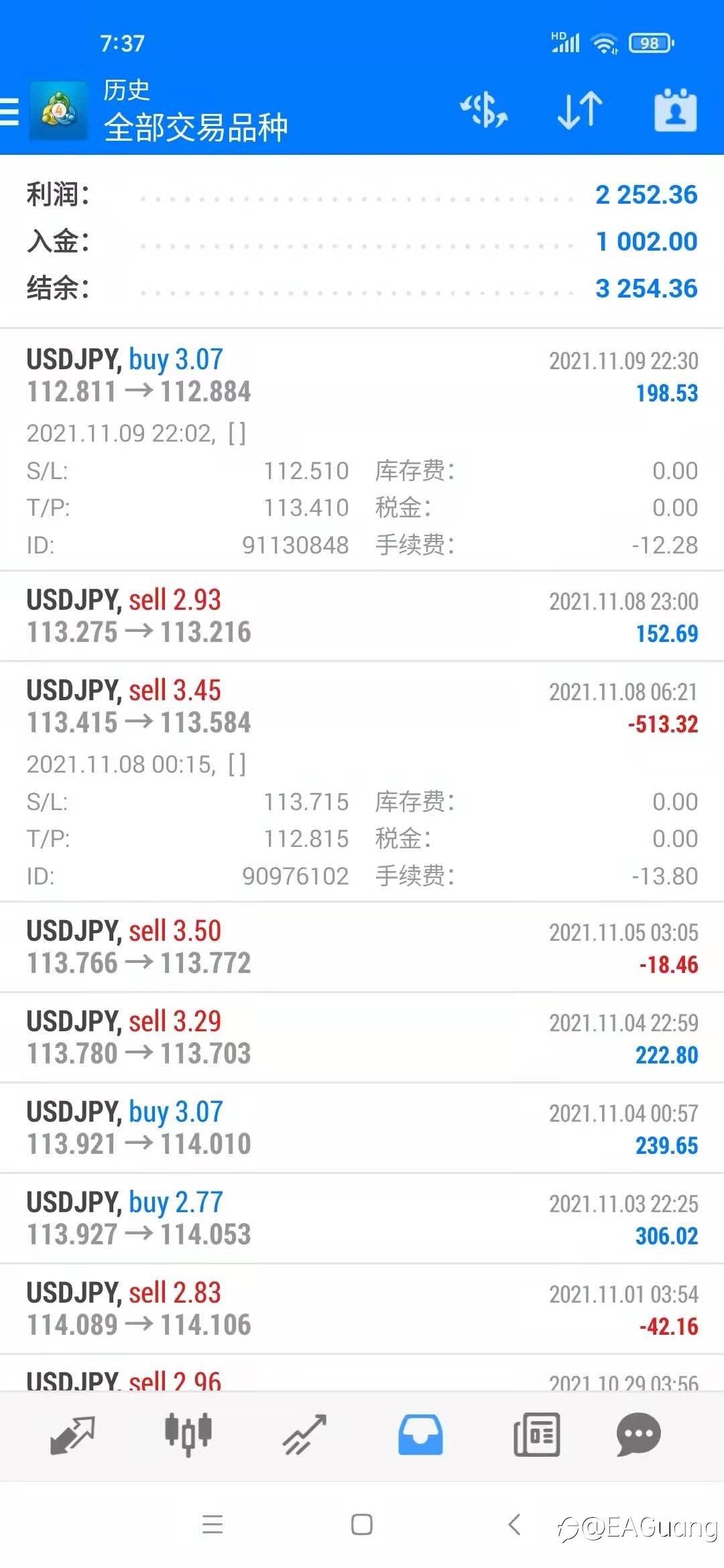This screenshot has height=1568, width=724.
Task: Open the hamburger drawer menu
Action: (x=9, y=111)
